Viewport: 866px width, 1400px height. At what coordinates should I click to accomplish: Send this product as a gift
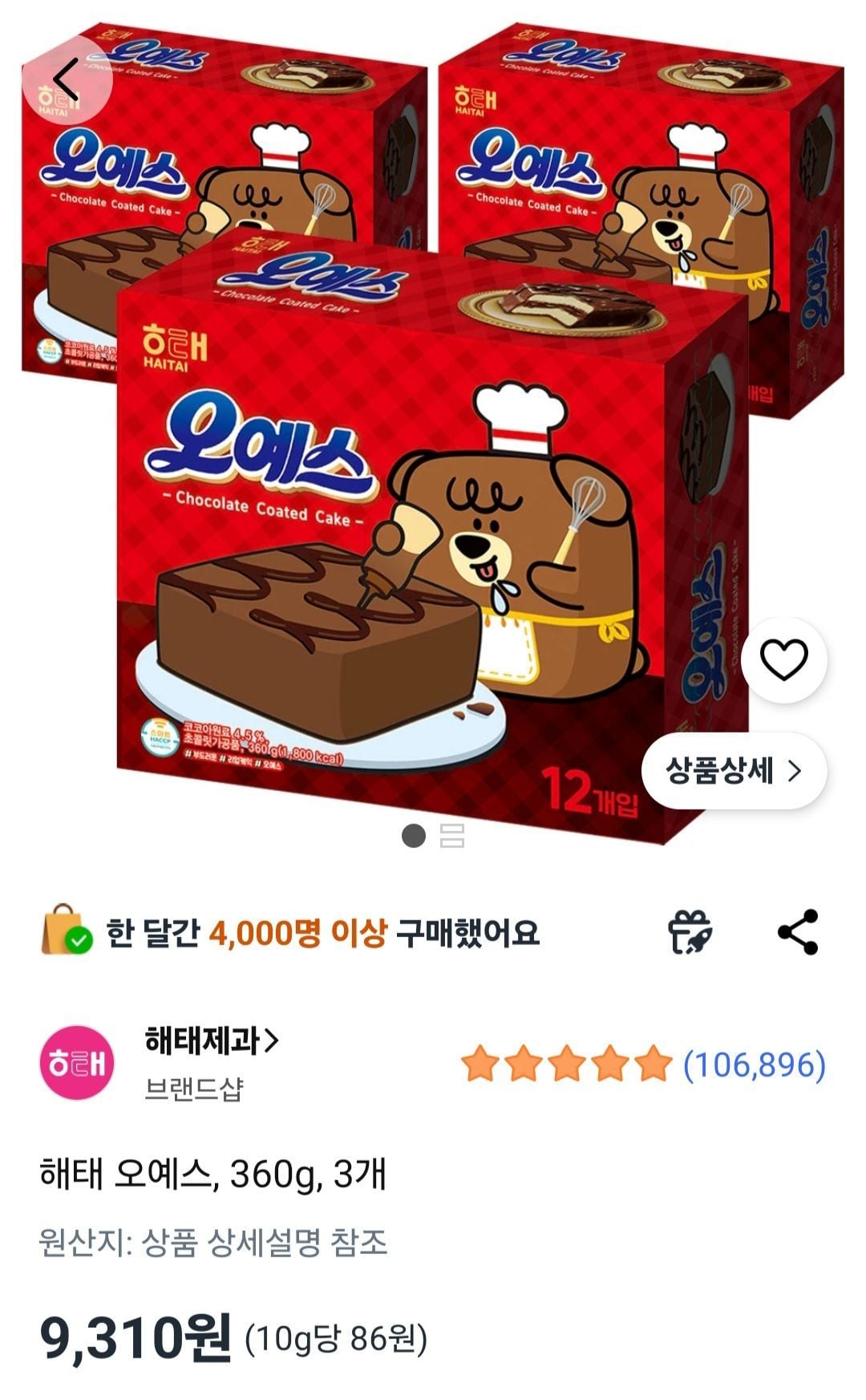click(x=690, y=932)
